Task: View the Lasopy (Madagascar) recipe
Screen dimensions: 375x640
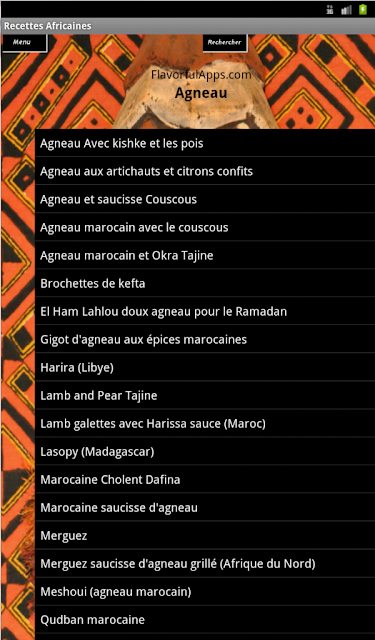Action: pos(205,452)
